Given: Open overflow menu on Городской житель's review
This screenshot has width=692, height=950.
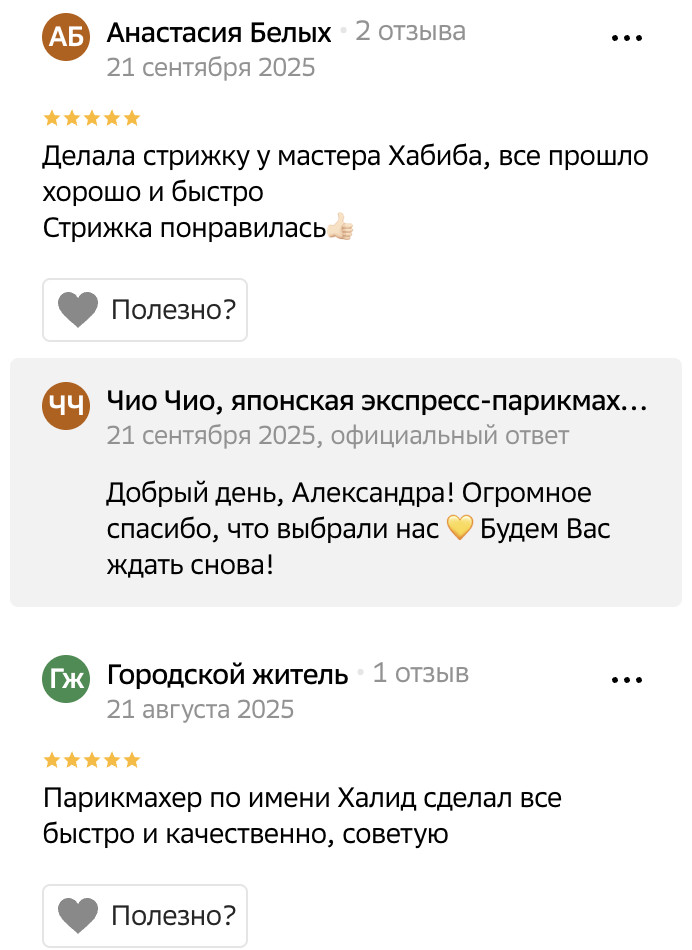Looking at the screenshot, I should tap(626, 679).
